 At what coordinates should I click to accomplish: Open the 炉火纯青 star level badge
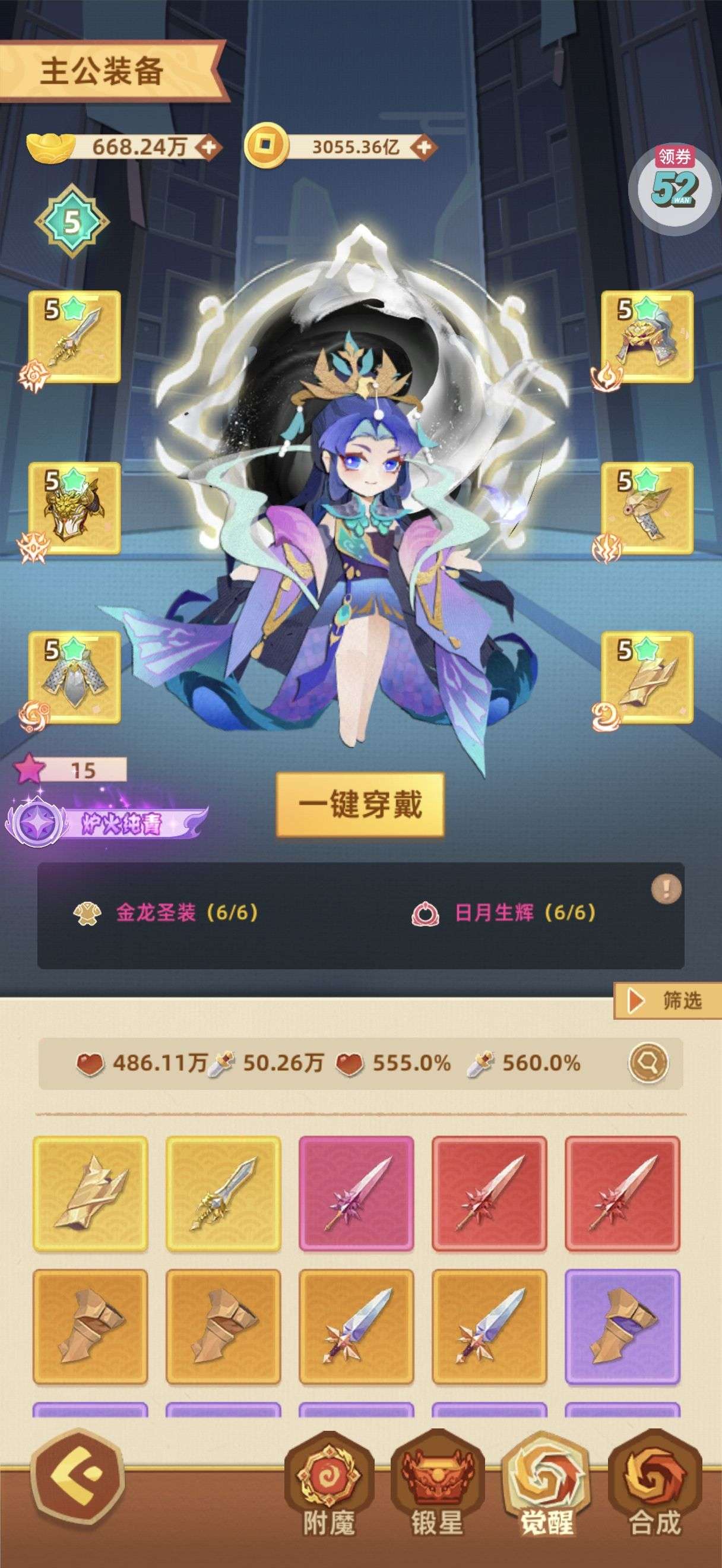(108, 822)
